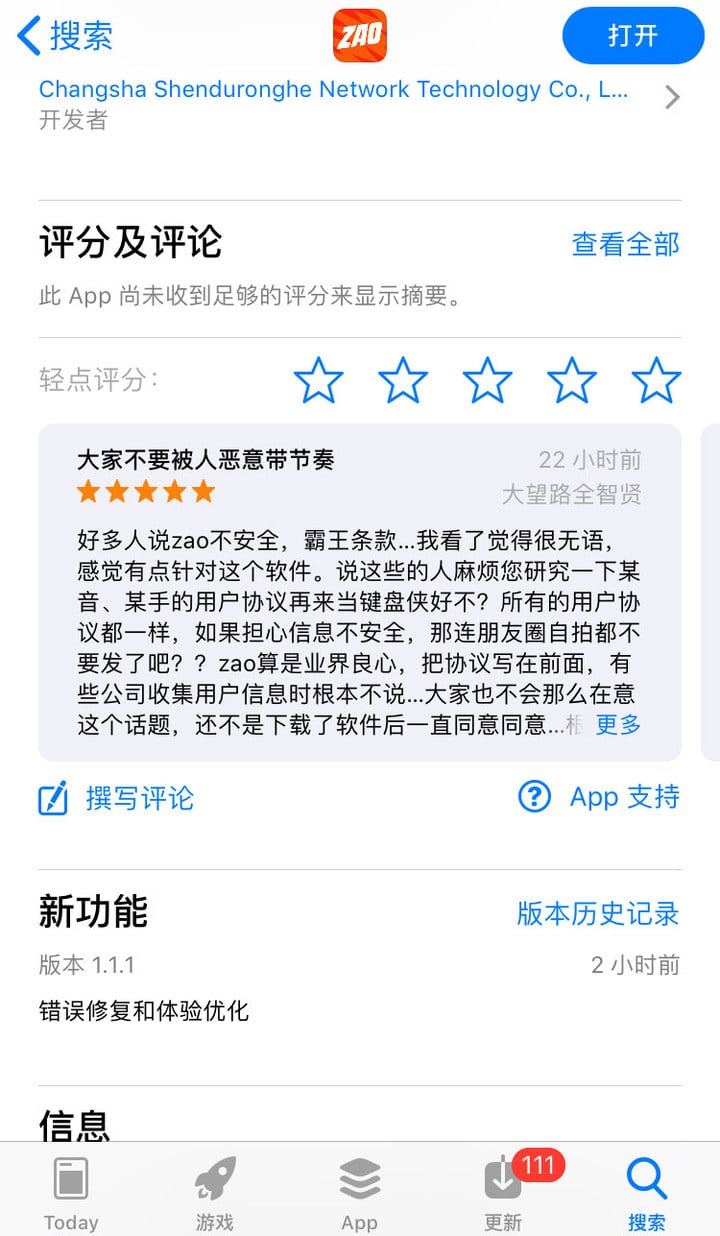
Task: Tap the 打开 button to launch ZAO
Action: click(633, 36)
